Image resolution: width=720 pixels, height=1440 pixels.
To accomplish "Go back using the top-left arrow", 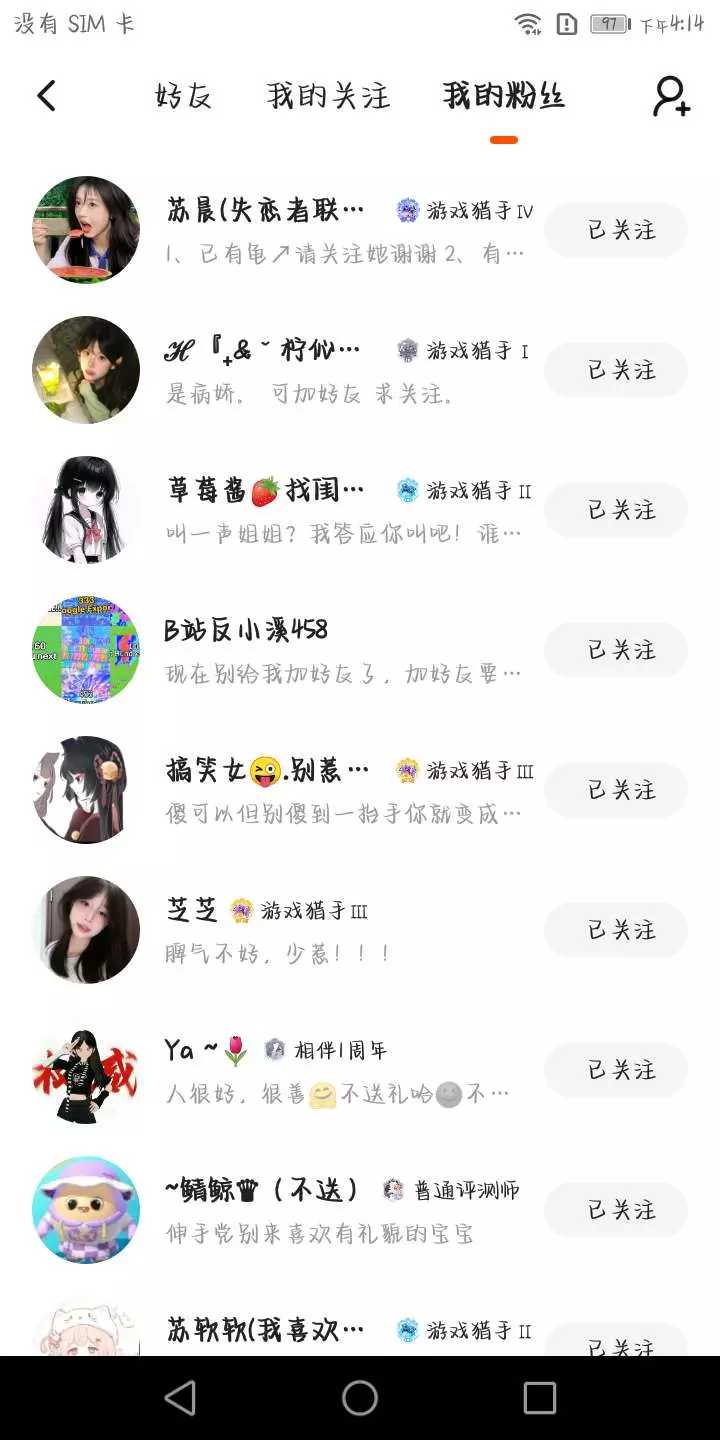I will [46, 96].
